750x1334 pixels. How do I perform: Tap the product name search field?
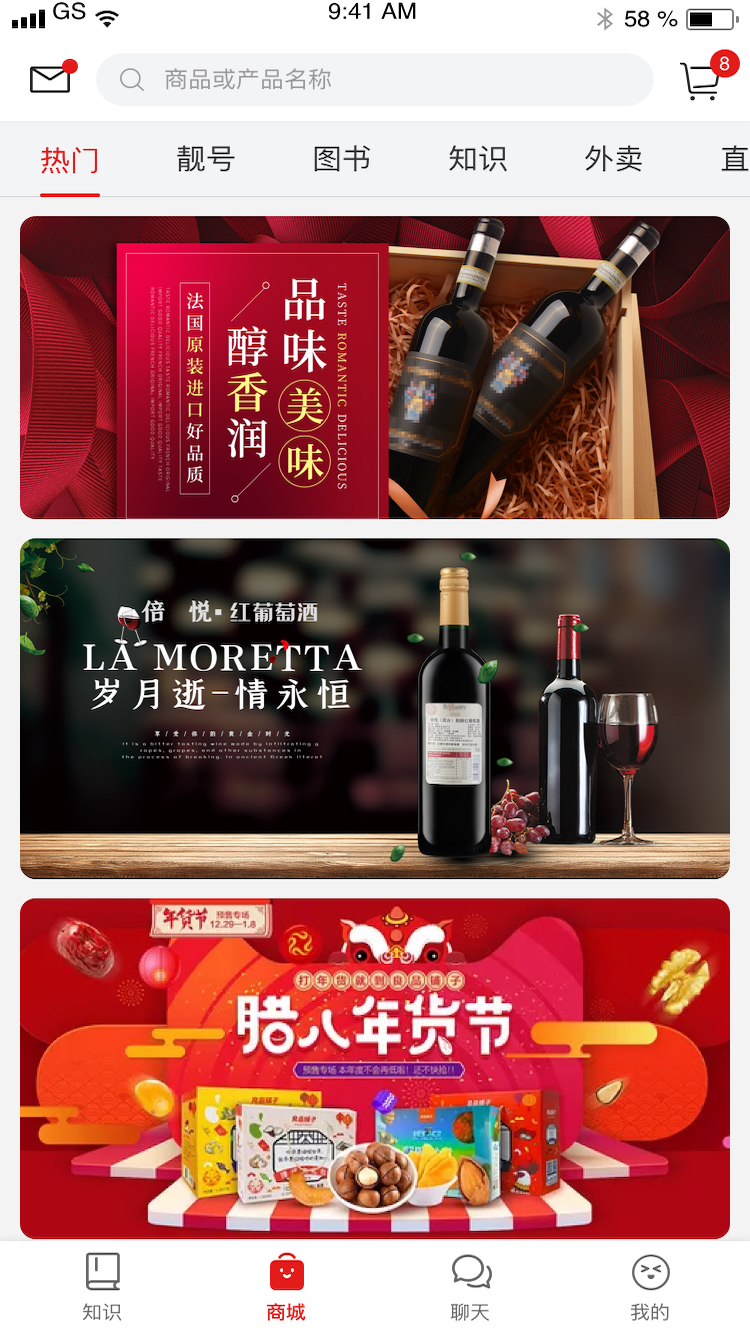tap(375, 80)
